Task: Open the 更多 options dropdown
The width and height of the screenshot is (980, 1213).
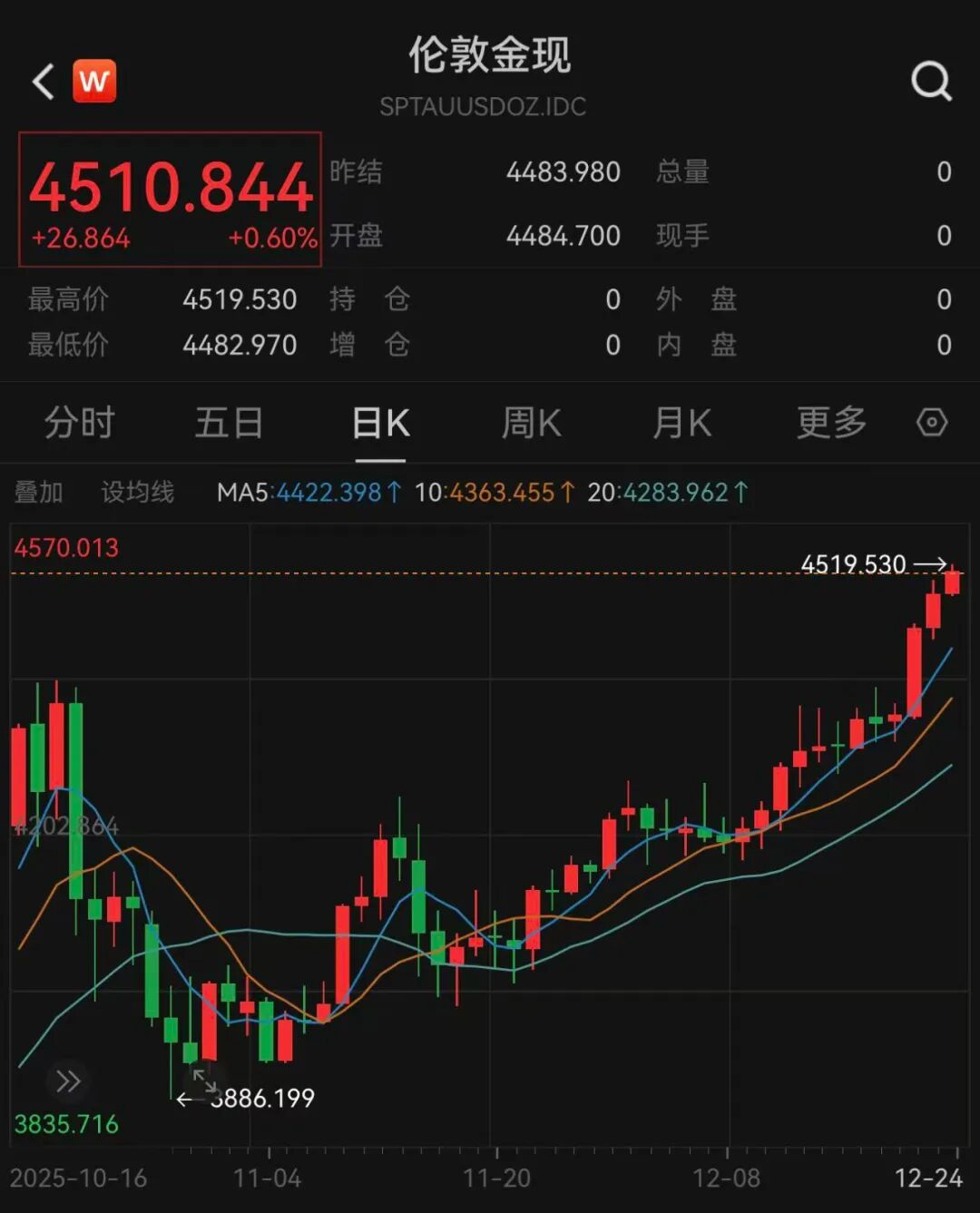Action: (x=828, y=423)
